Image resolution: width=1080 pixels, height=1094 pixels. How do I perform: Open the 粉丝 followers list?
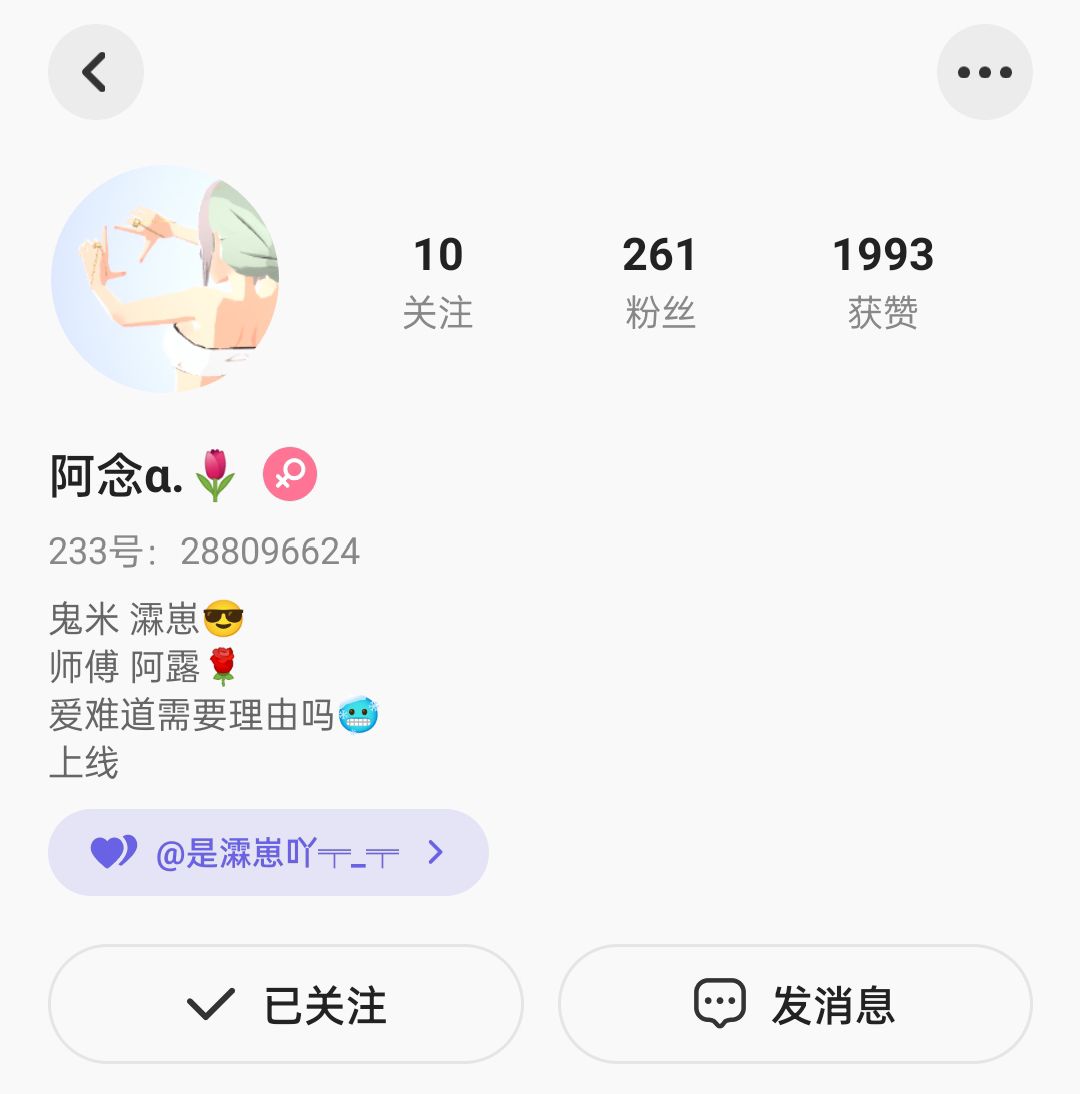tap(659, 281)
